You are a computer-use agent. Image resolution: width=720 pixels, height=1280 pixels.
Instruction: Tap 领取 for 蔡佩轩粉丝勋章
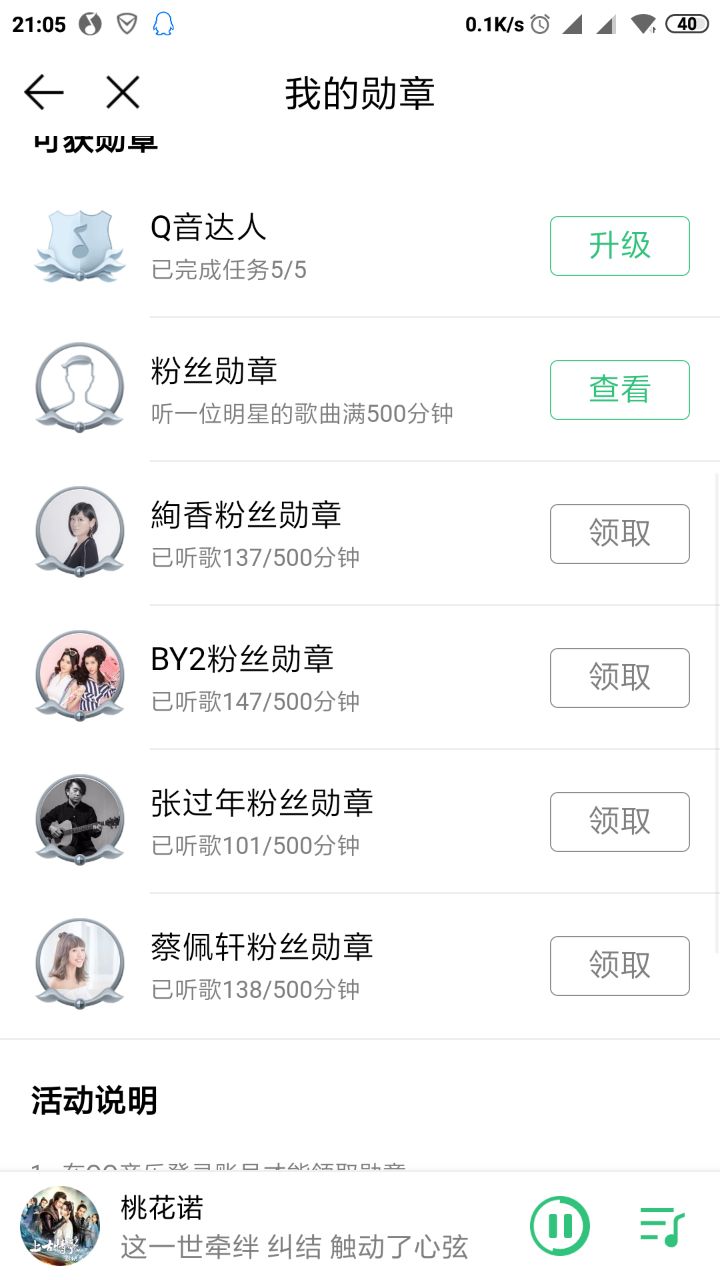click(x=619, y=966)
